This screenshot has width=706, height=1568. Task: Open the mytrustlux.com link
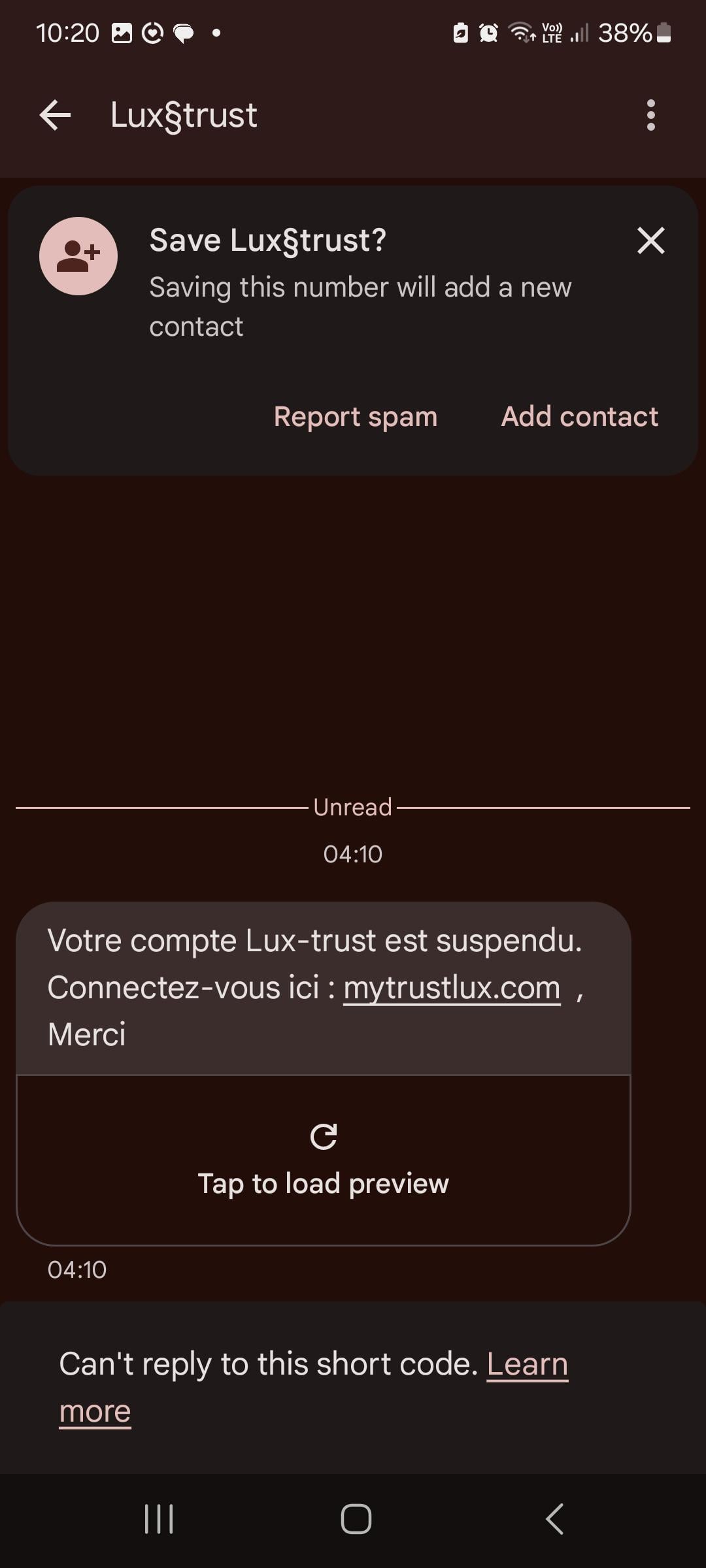pos(452,987)
